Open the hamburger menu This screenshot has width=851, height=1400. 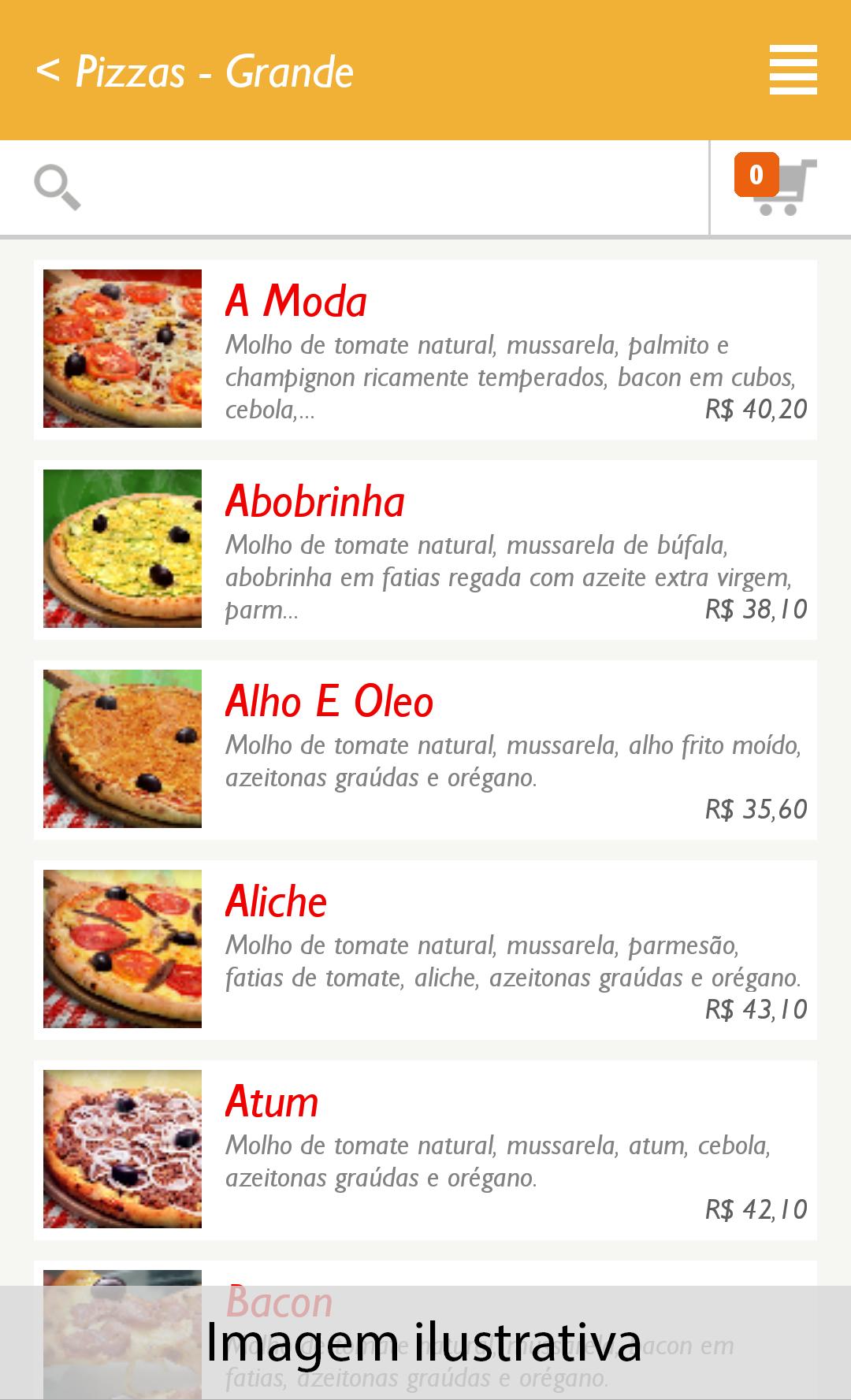pos(793,70)
